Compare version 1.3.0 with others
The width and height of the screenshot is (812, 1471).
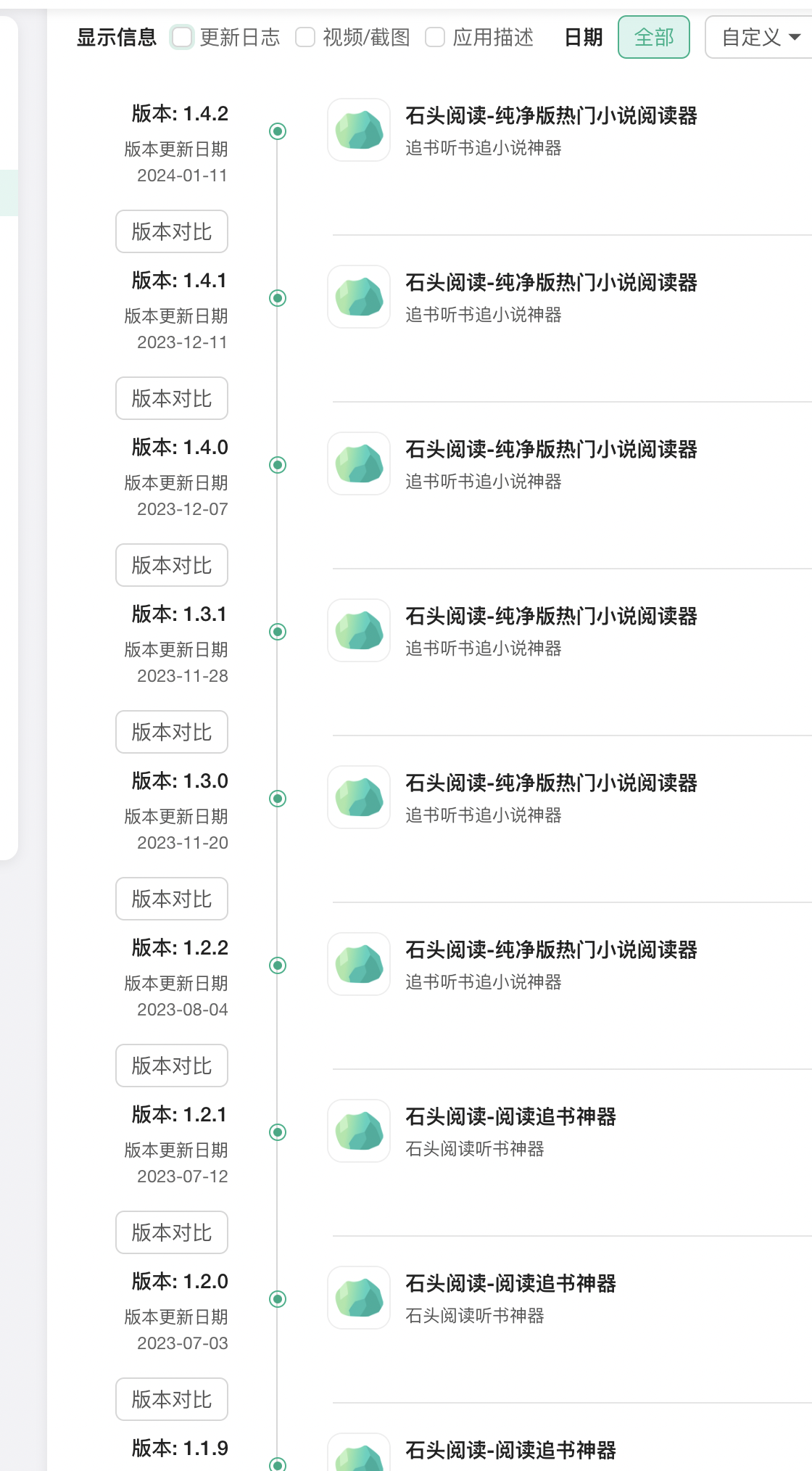(x=172, y=899)
